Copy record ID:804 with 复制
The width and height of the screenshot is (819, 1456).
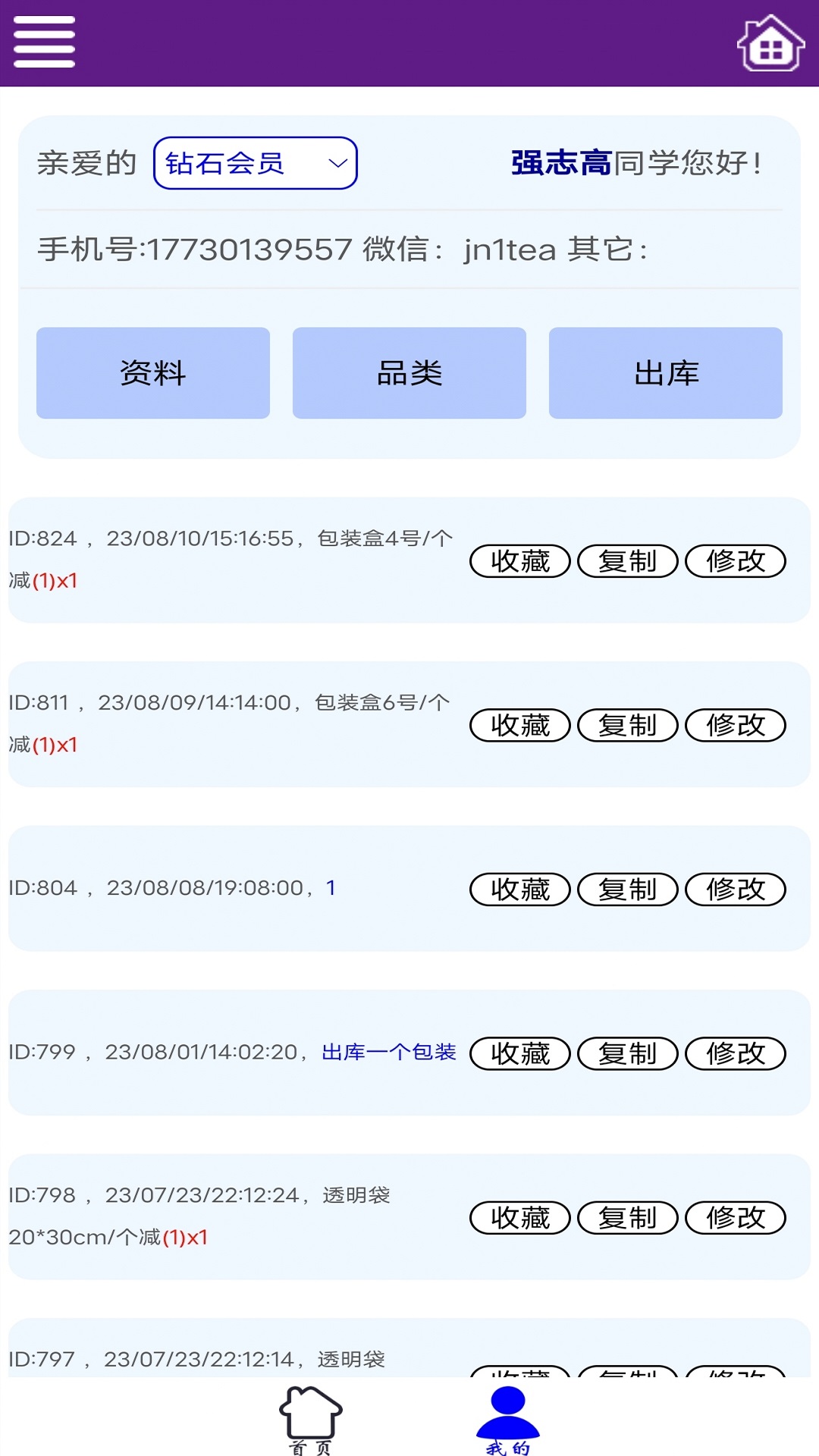[628, 890]
